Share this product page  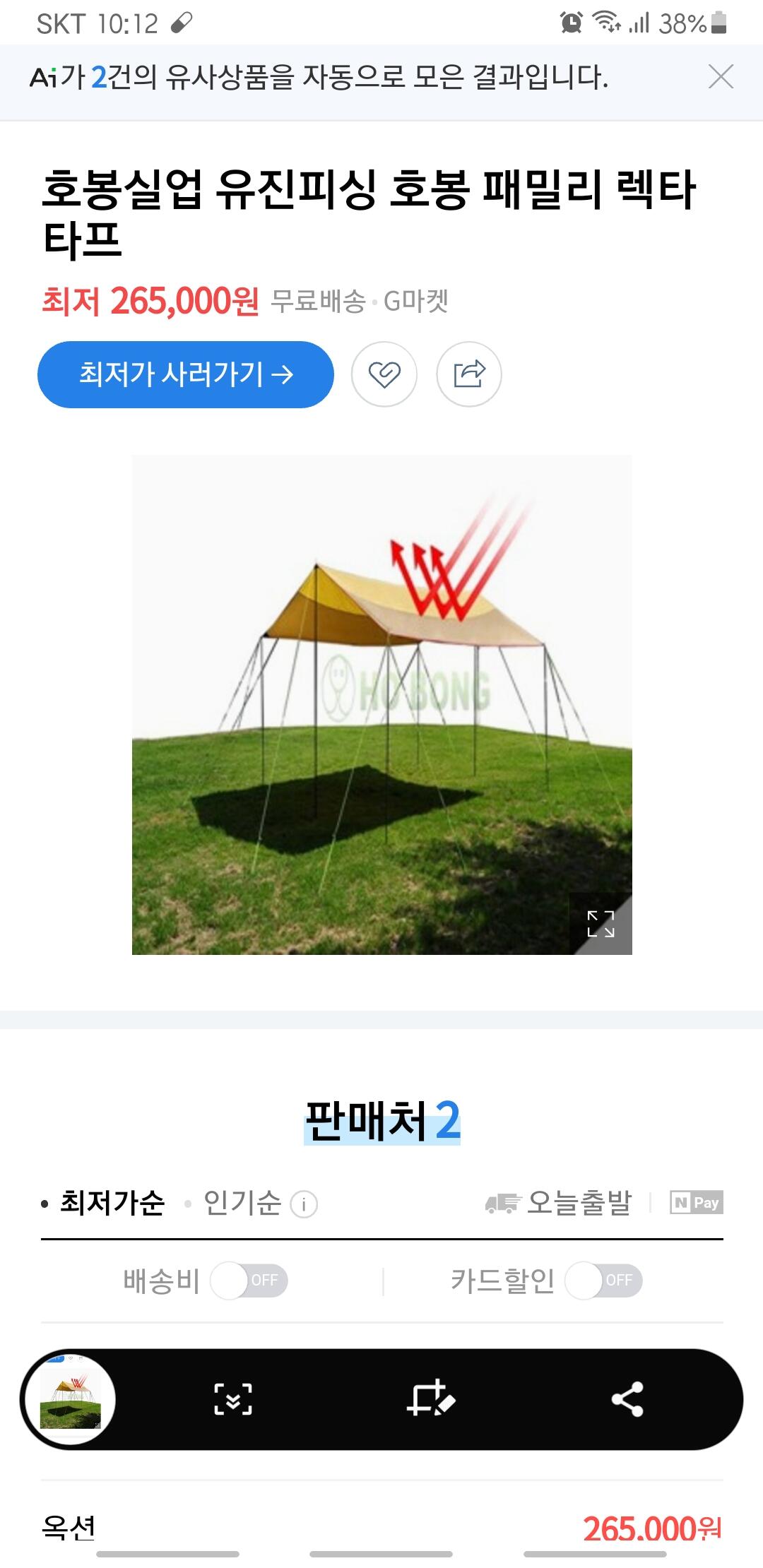click(x=469, y=374)
